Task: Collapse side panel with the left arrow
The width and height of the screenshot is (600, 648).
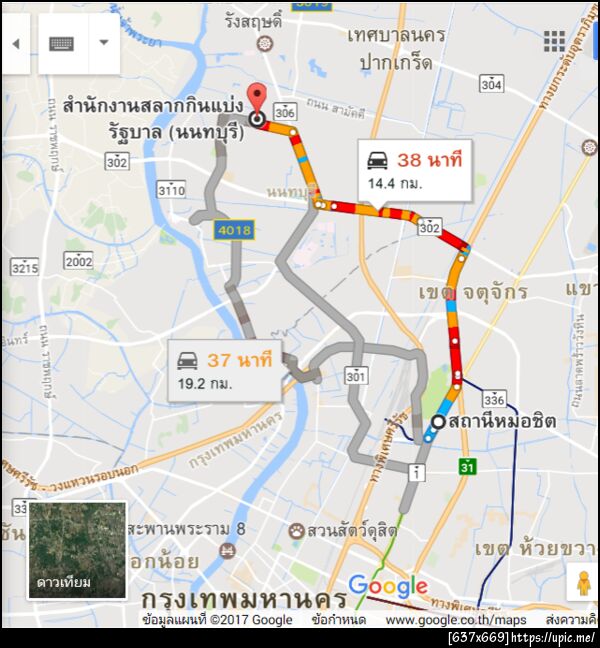Action: click(x=15, y=44)
